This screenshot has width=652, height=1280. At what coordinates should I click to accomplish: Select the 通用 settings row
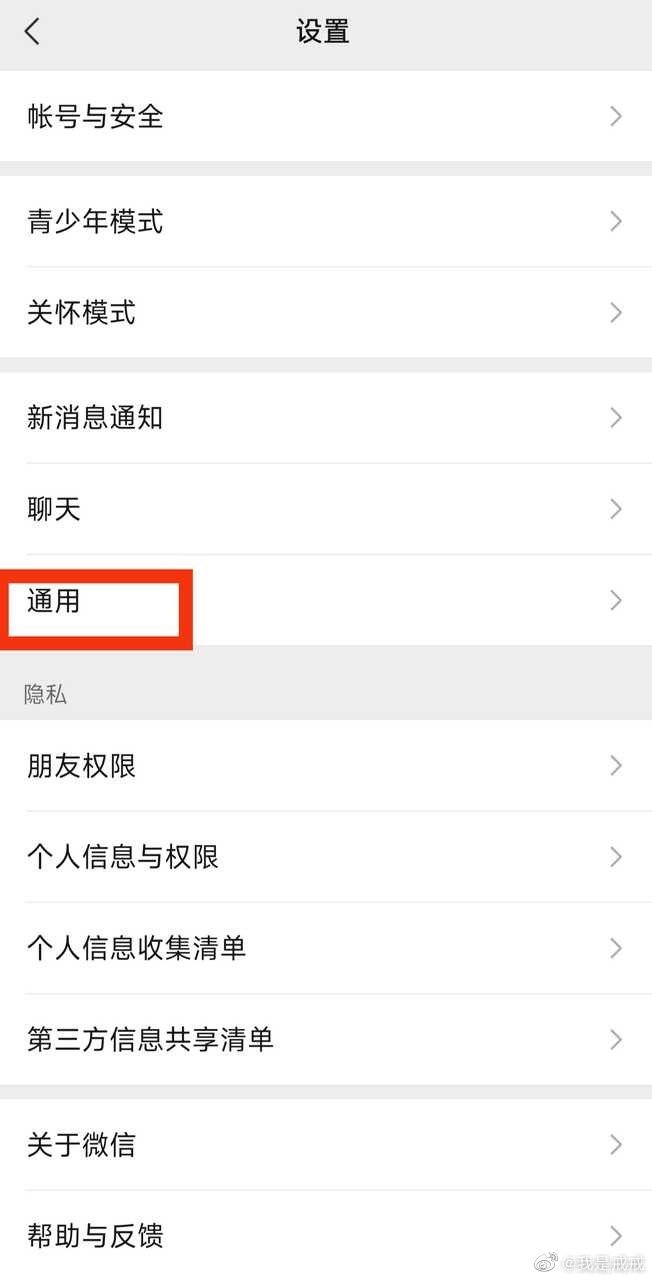click(326, 600)
